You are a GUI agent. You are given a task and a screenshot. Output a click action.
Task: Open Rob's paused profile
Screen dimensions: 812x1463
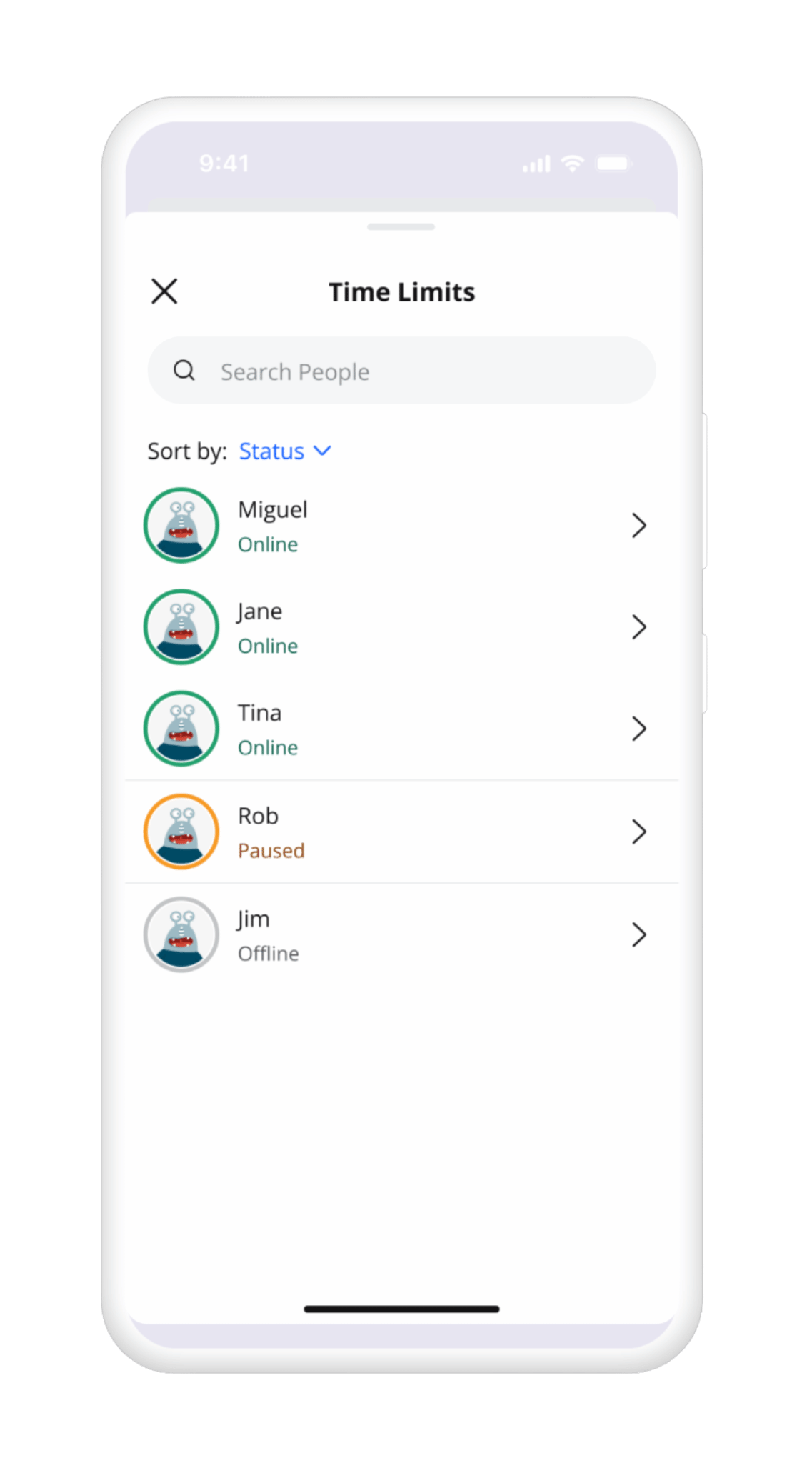[401, 832]
